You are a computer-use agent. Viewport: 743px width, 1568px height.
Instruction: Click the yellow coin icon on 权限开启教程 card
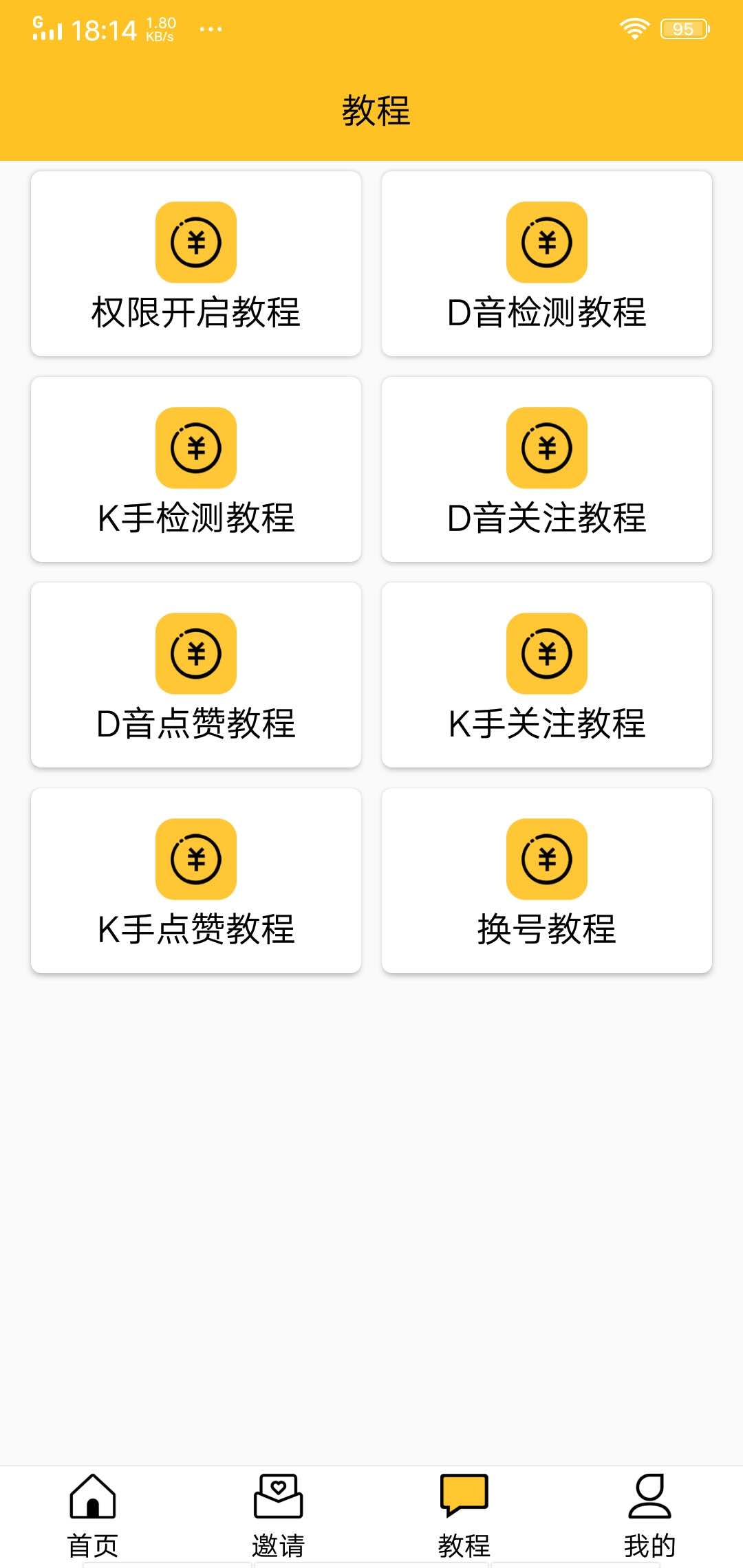tap(195, 242)
